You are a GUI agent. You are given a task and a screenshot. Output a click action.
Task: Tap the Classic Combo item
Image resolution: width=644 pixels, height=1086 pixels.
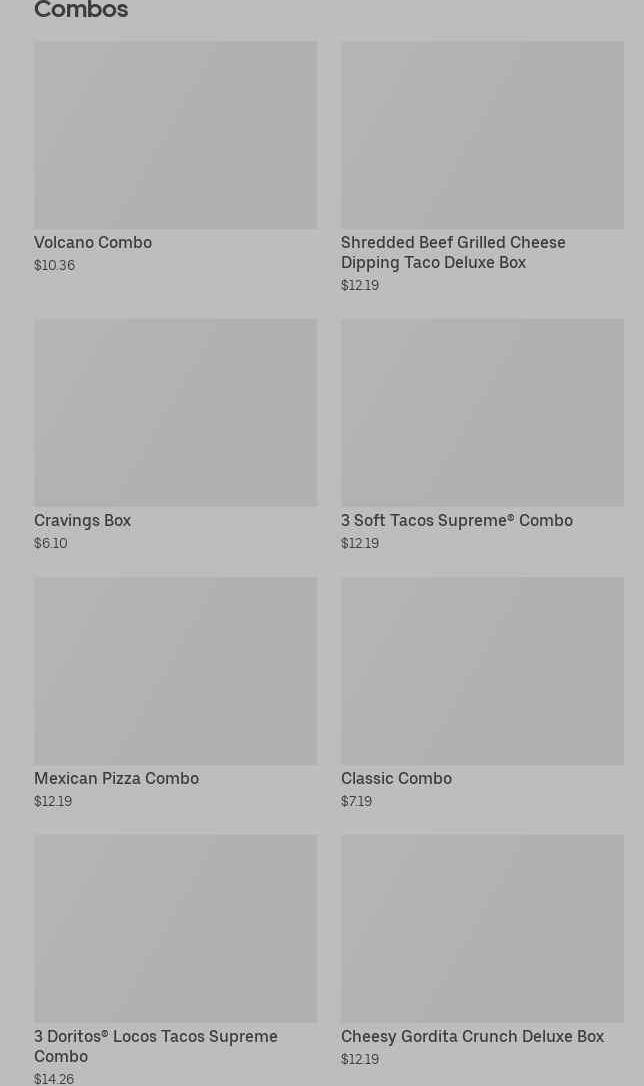(x=482, y=693)
